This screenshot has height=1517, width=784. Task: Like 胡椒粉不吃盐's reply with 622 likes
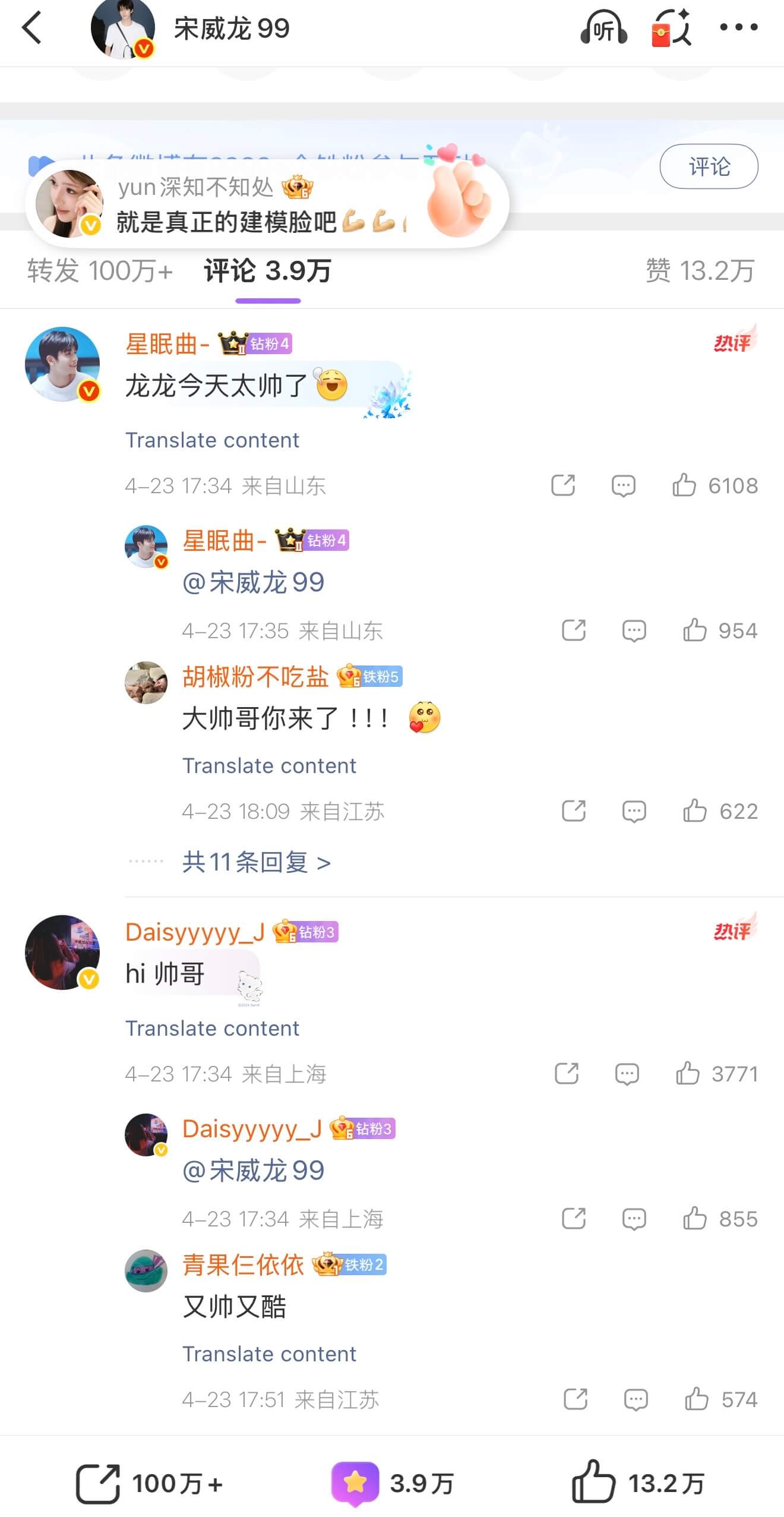tap(694, 811)
